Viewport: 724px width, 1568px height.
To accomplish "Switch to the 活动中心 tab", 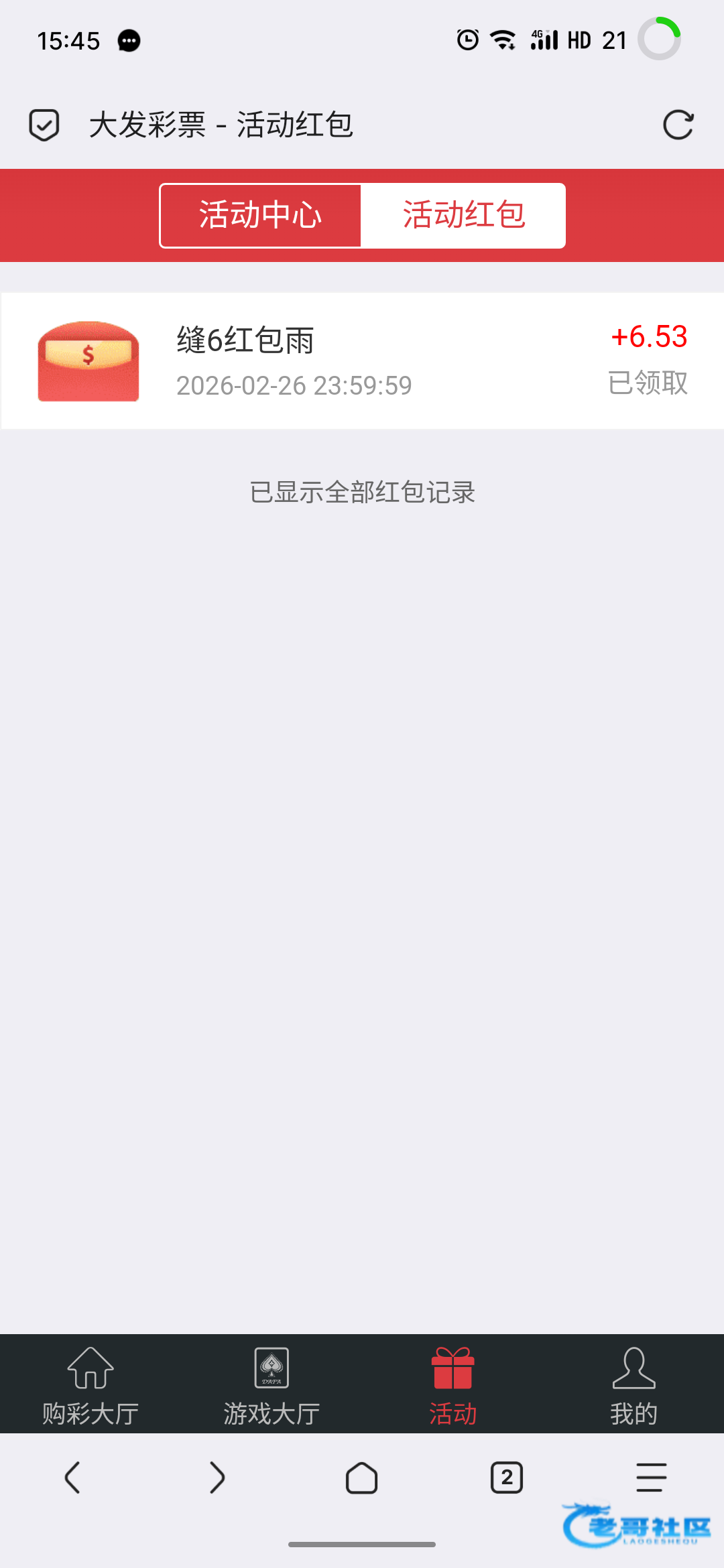I will pos(261,216).
